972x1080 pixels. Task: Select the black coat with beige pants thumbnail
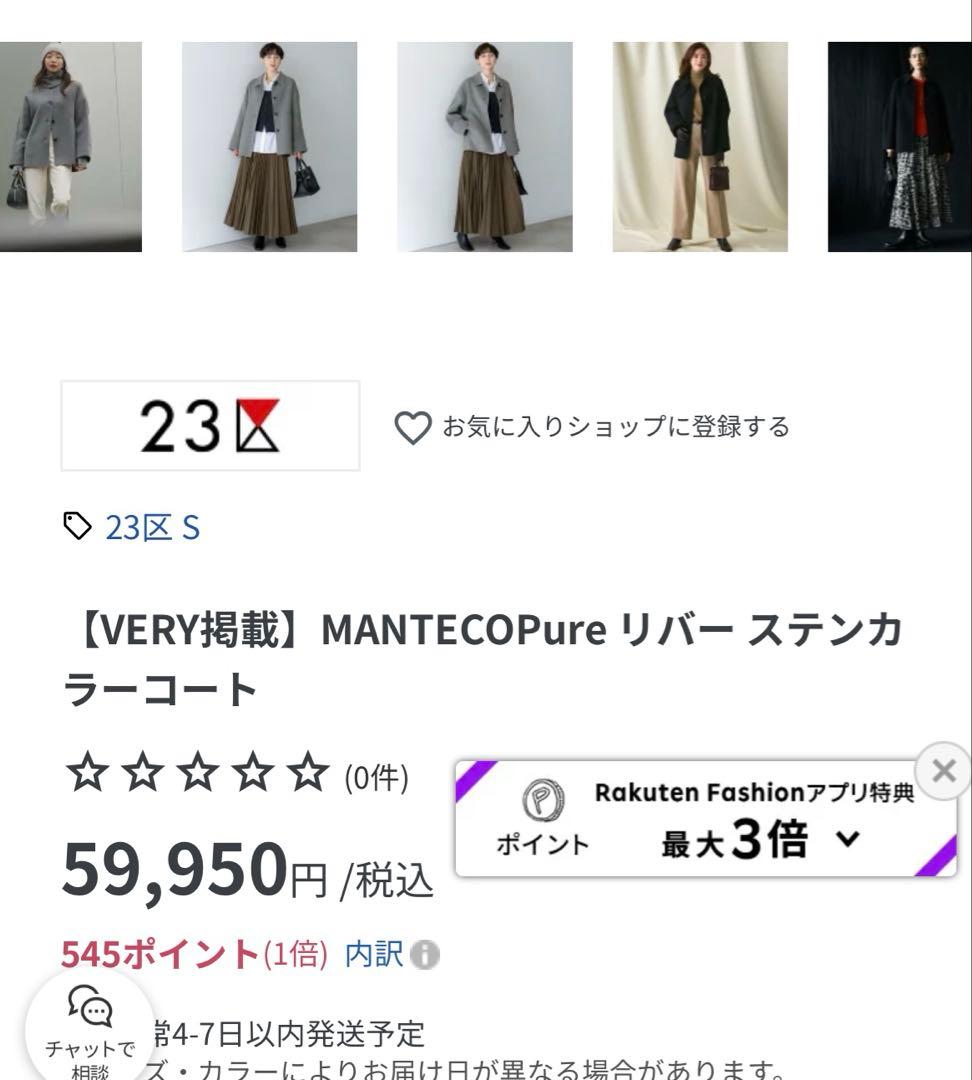(x=699, y=146)
